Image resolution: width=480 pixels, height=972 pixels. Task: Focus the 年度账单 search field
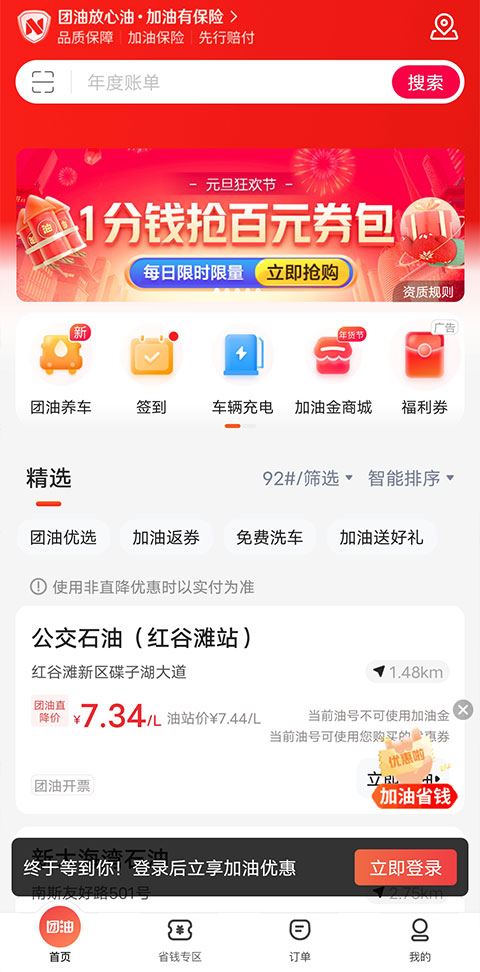coord(229,82)
